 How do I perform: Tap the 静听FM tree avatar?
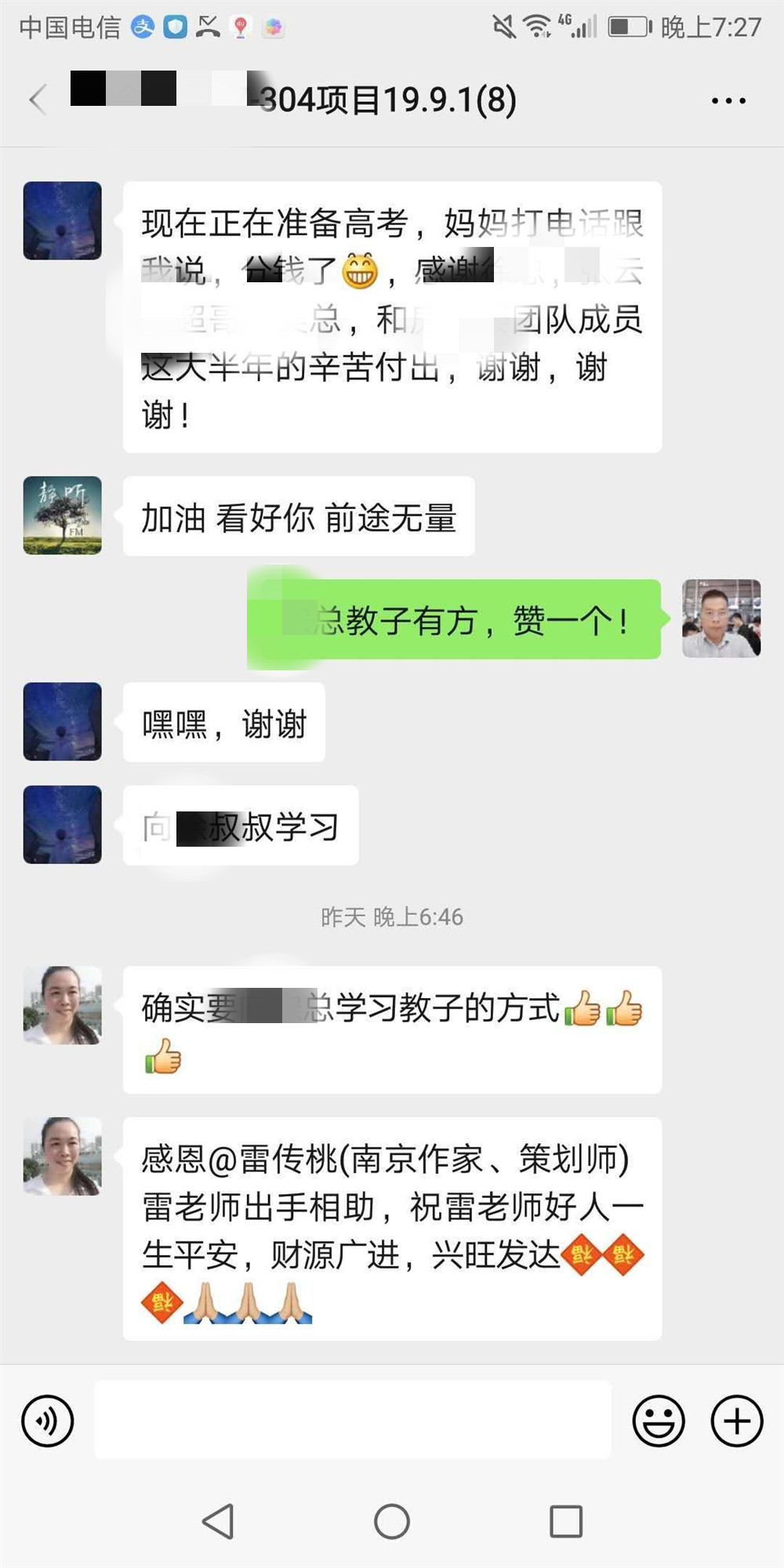[61, 514]
